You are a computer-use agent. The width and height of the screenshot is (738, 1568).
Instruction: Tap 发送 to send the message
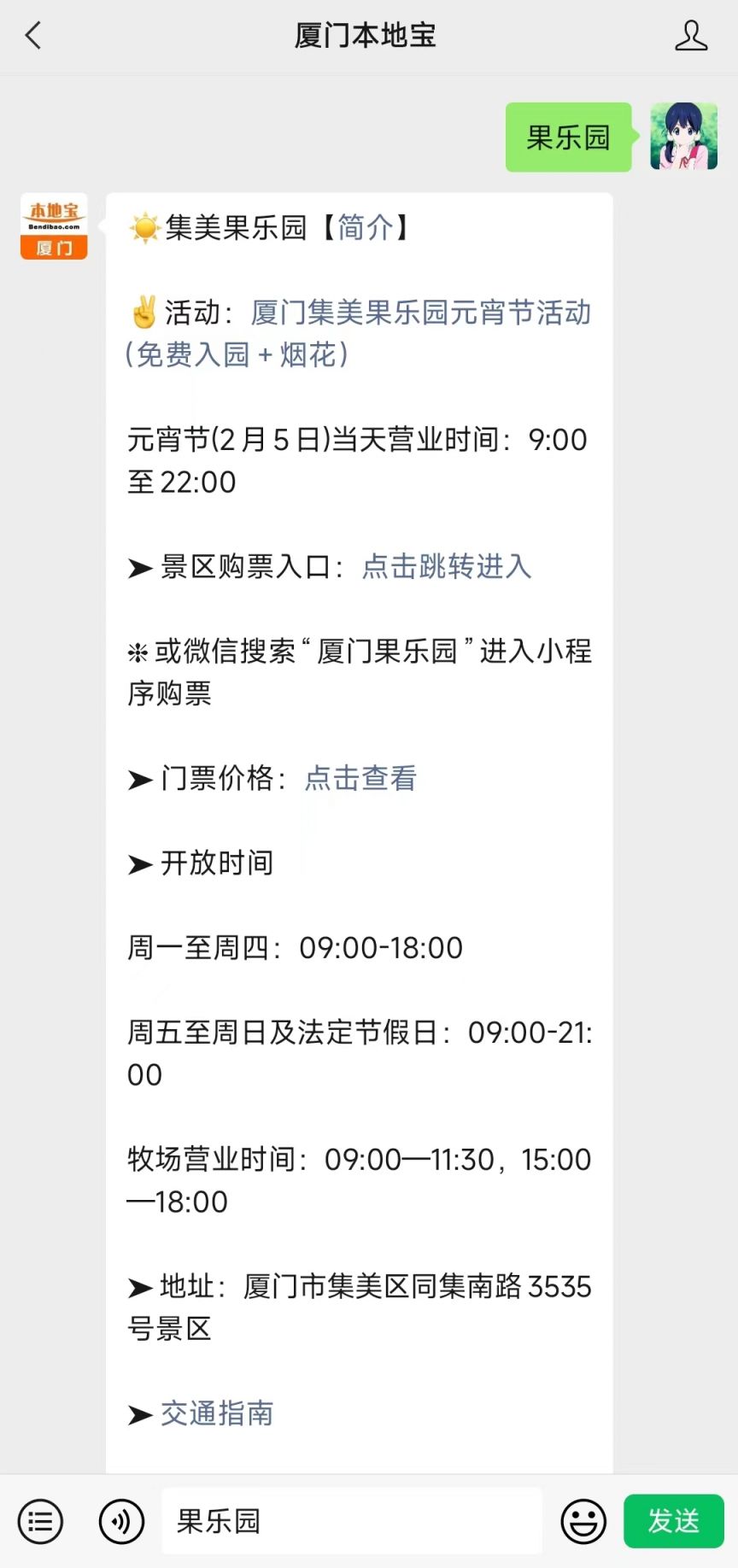(674, 1521)
